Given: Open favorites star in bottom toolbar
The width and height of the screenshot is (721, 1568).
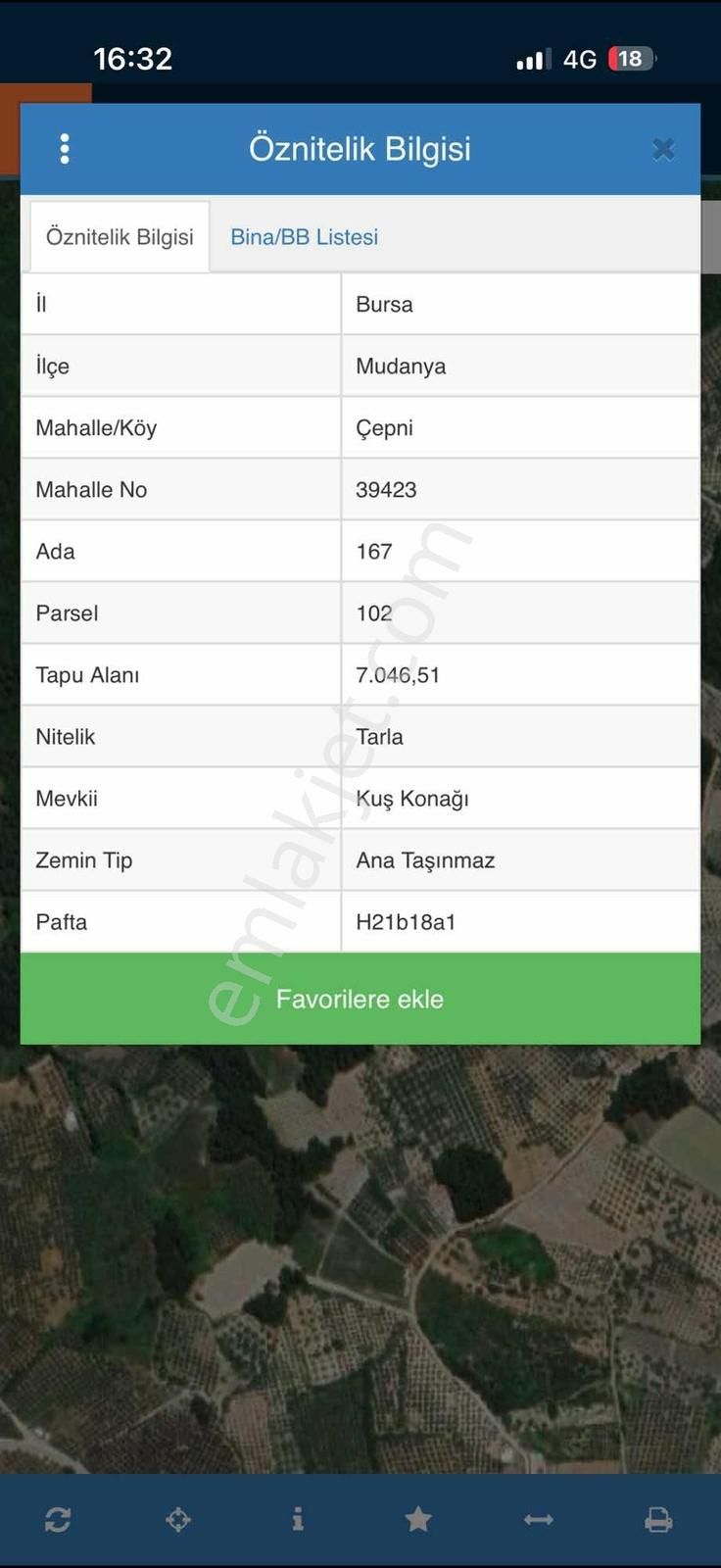Looking at the screenshot, I should [418, 1520].
